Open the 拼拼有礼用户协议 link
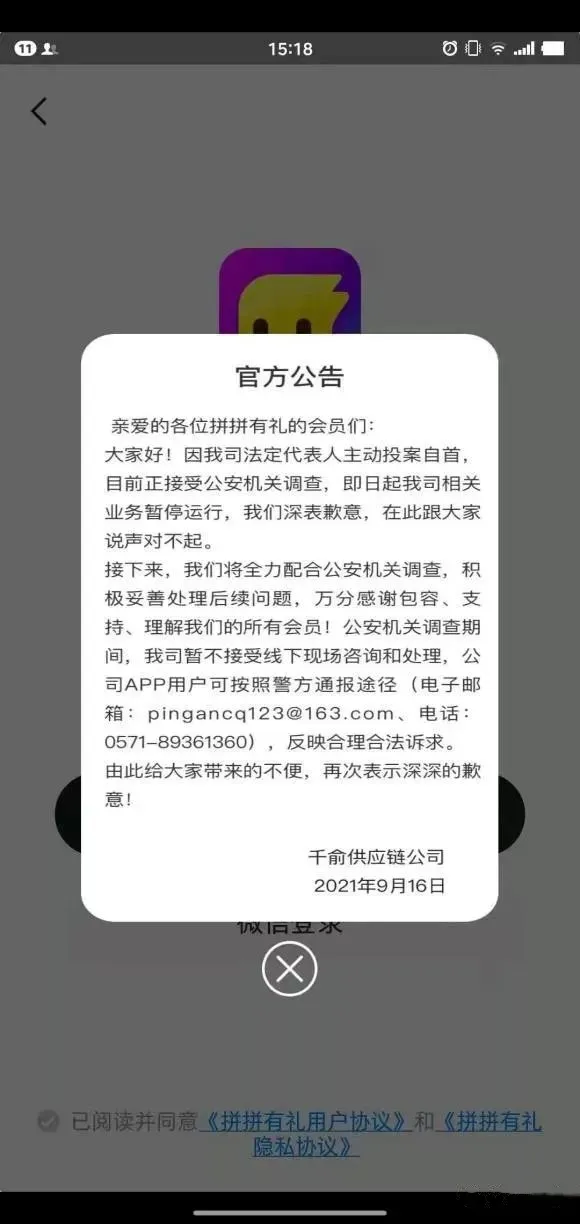 coord(306,1121)
